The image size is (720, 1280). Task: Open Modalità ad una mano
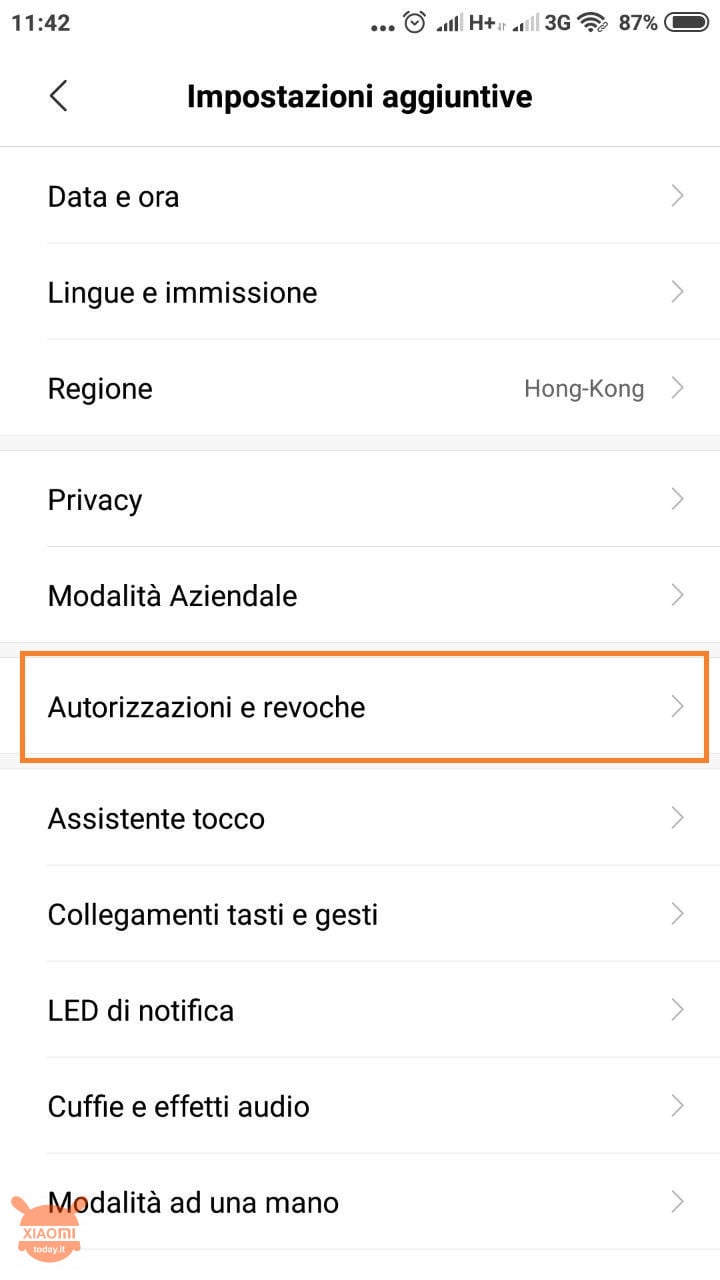click(x=360, y=1202)
